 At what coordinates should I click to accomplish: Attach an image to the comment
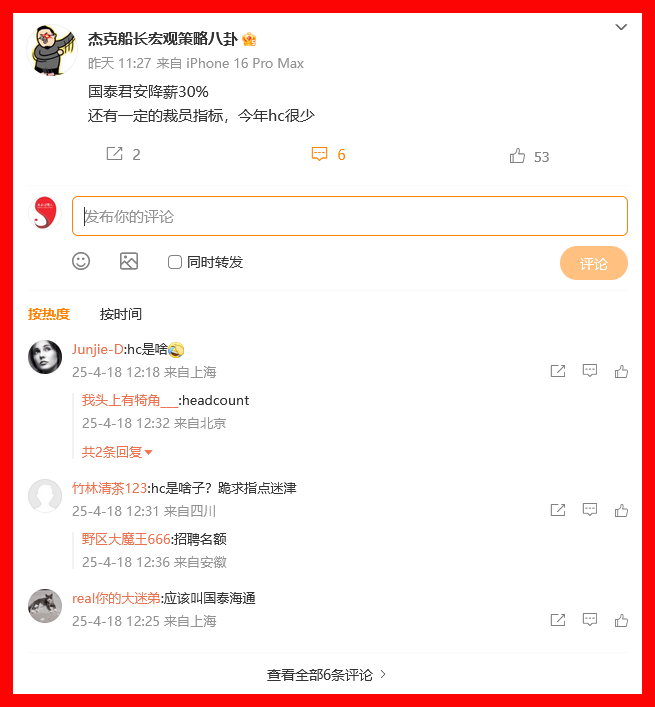click(129, 261)
